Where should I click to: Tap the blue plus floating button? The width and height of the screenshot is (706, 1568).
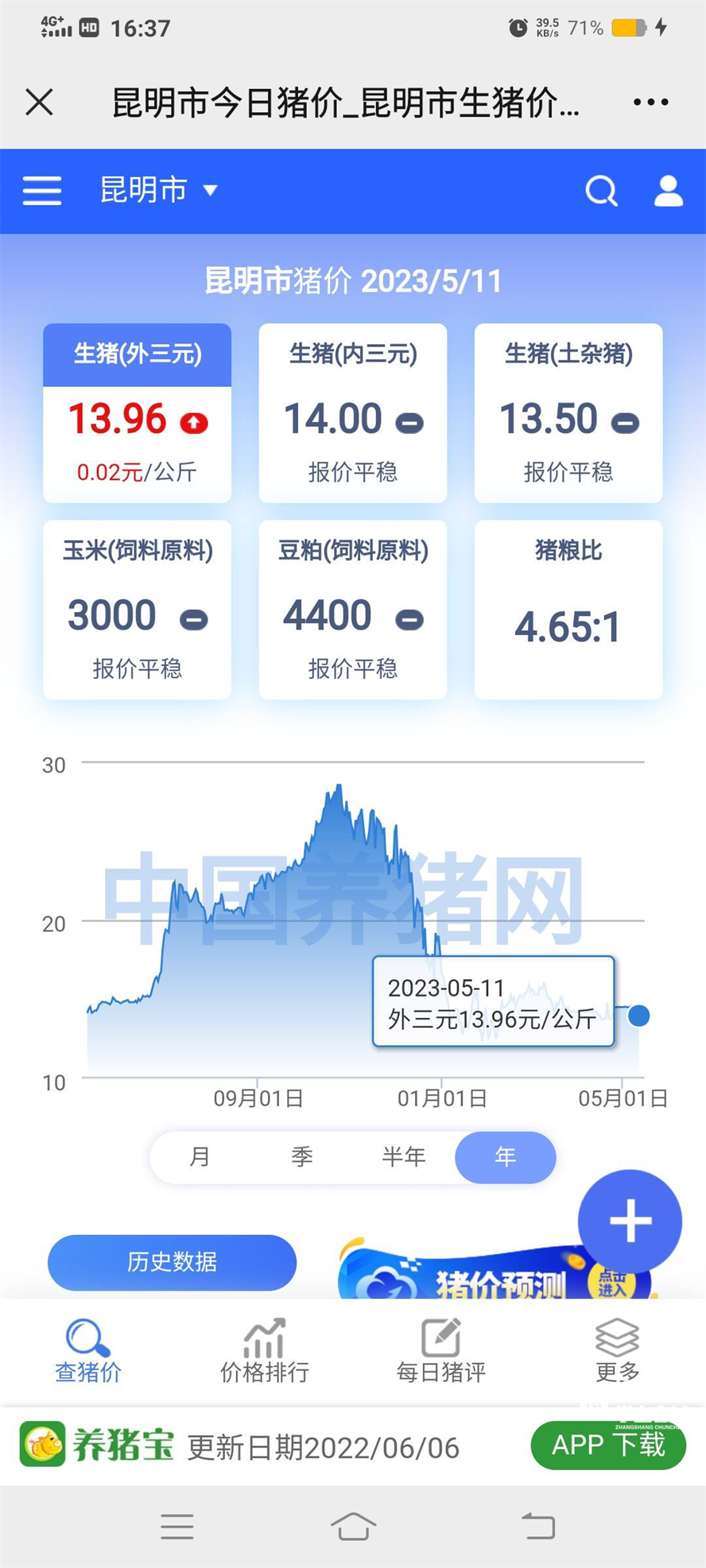630,1221
